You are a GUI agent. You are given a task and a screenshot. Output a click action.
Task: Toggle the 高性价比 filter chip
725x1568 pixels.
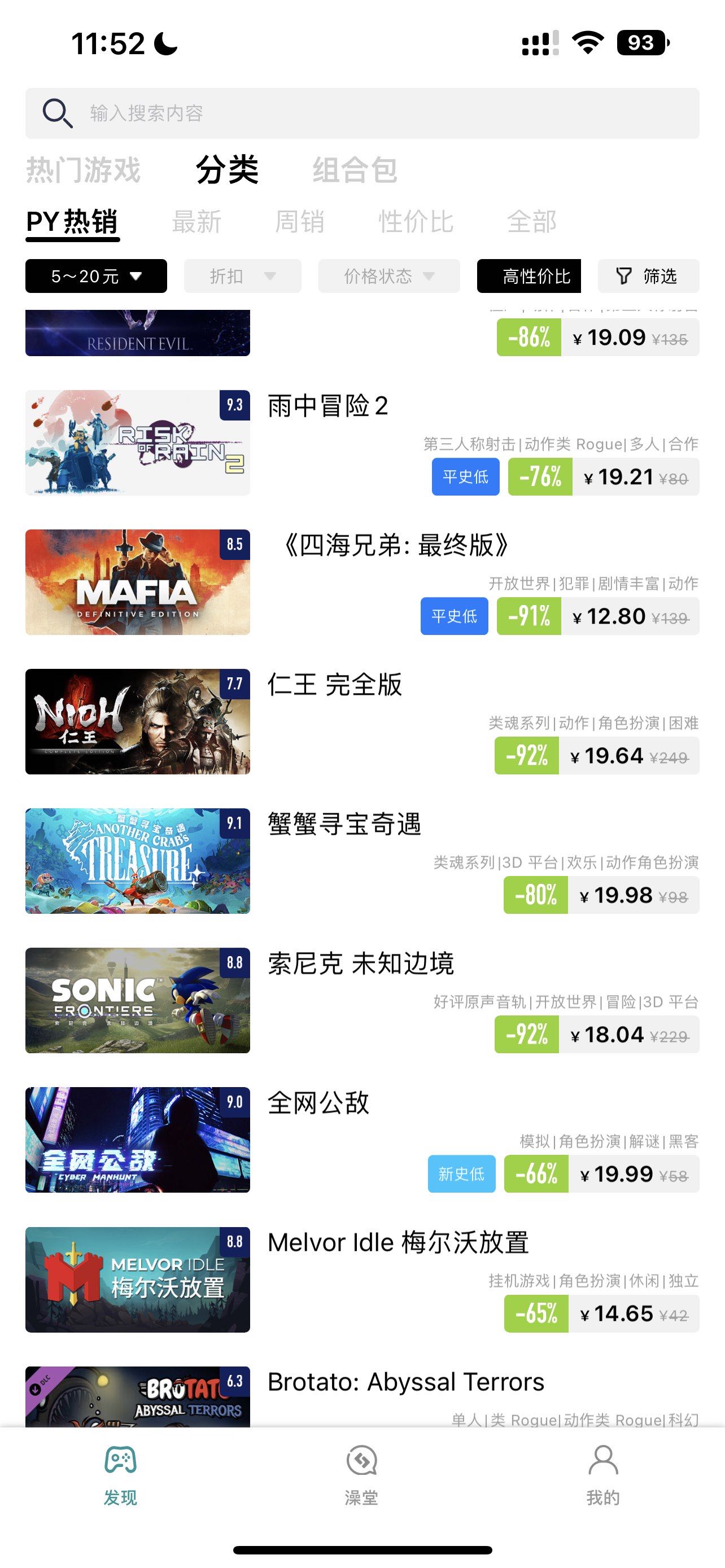[x=529, y=277]
